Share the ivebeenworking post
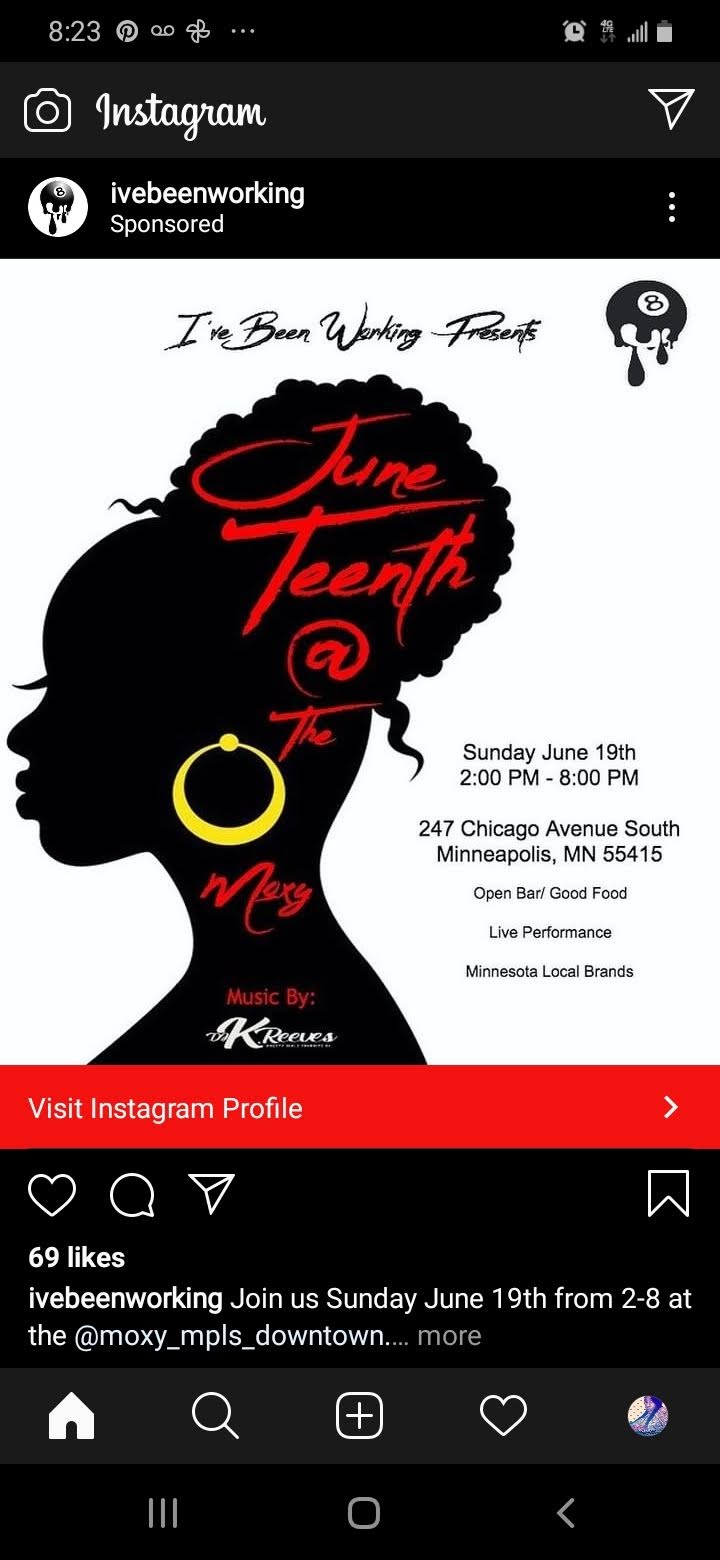 click(x=212, y=1194)
